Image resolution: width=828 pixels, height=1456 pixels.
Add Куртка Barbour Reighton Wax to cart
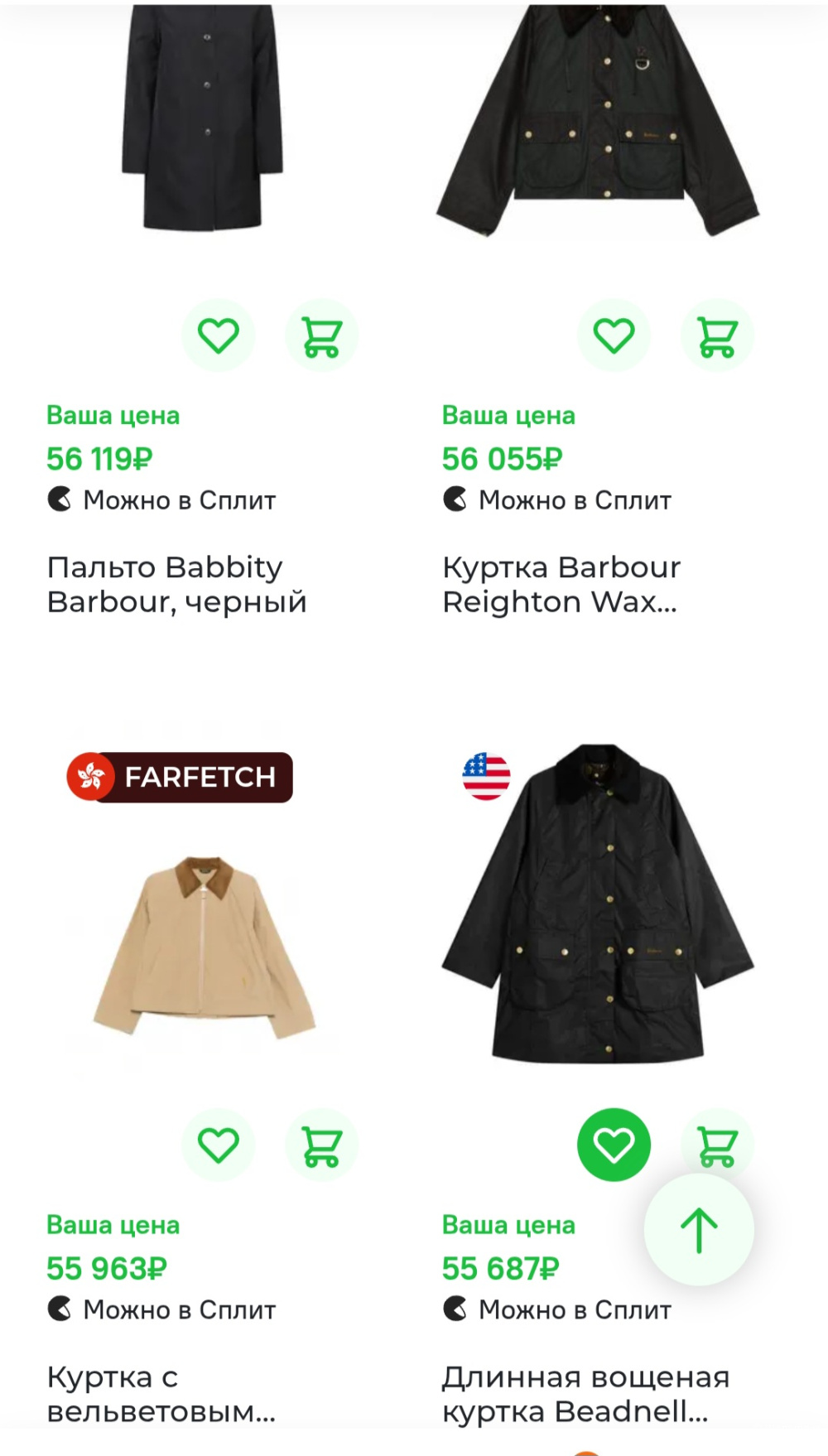click(x=716, y=335)
